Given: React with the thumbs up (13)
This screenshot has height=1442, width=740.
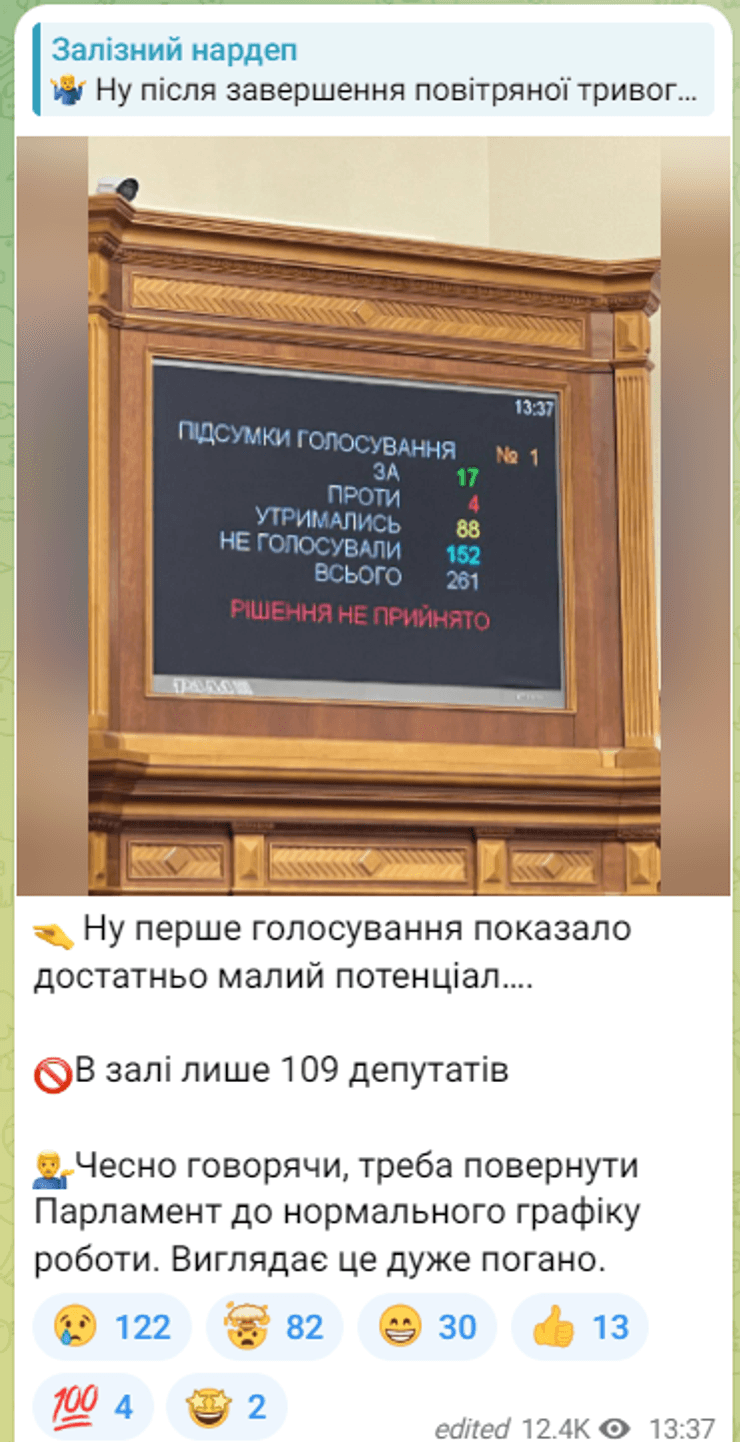Looking at the screenshot, I should click(x=579, y=1327).
